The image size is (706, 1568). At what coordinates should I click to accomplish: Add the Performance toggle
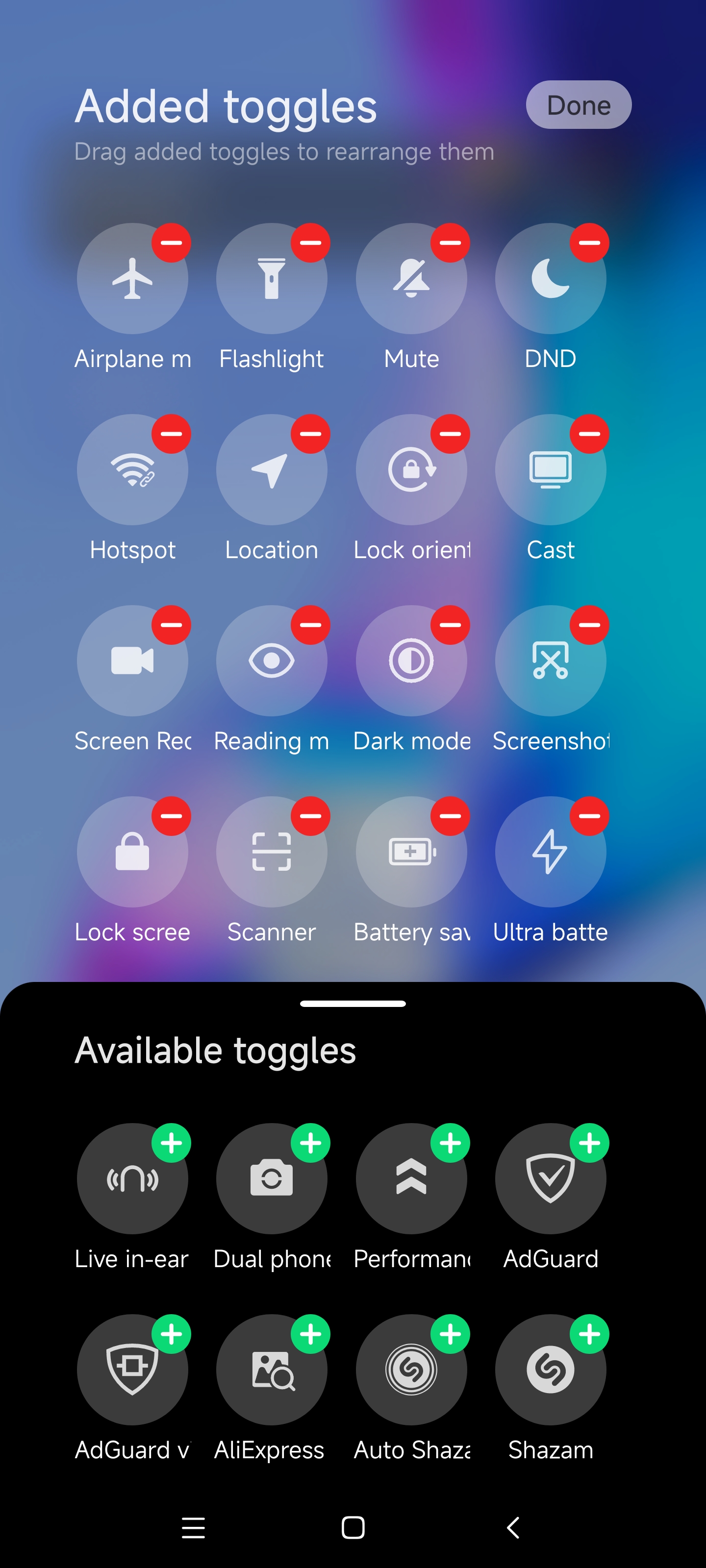[450, 1143]
